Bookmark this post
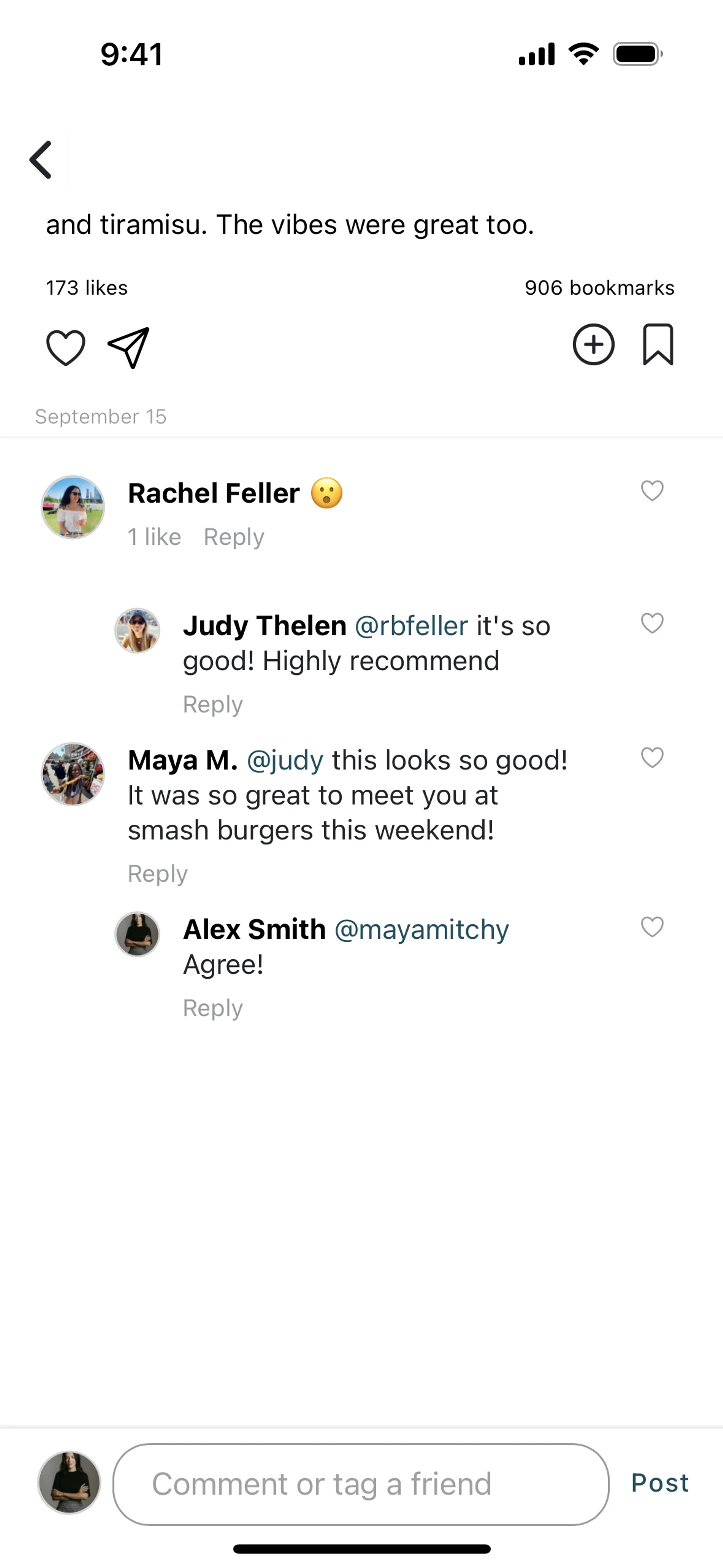The height and width of the screenshot is (1568, 723). (x=658, y=344)
